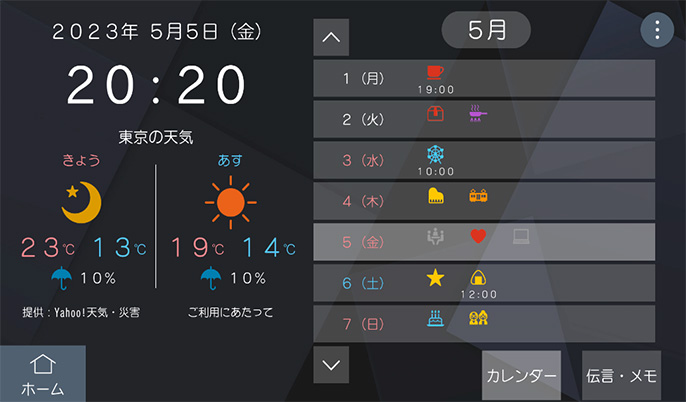
Task: Switch to the カレンダー tab
Action: [521, 376]
